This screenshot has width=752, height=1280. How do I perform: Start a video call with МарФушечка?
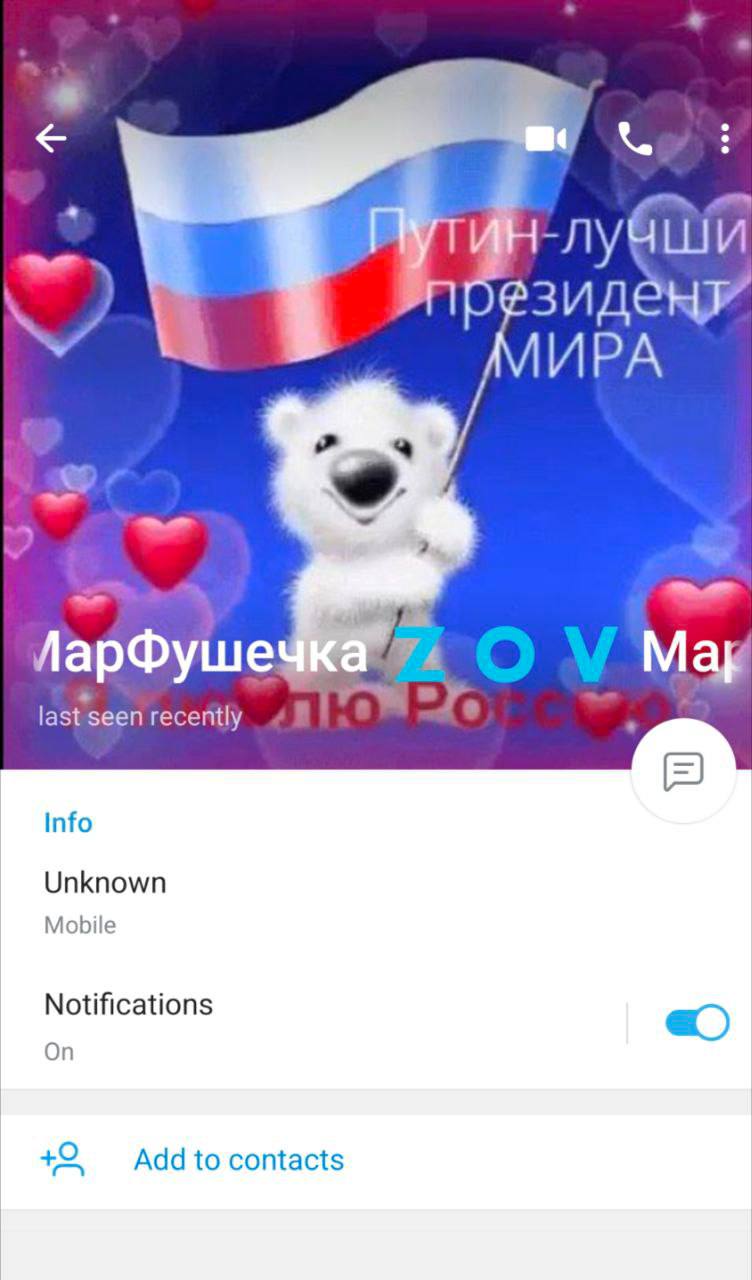[x=546, y=139]
